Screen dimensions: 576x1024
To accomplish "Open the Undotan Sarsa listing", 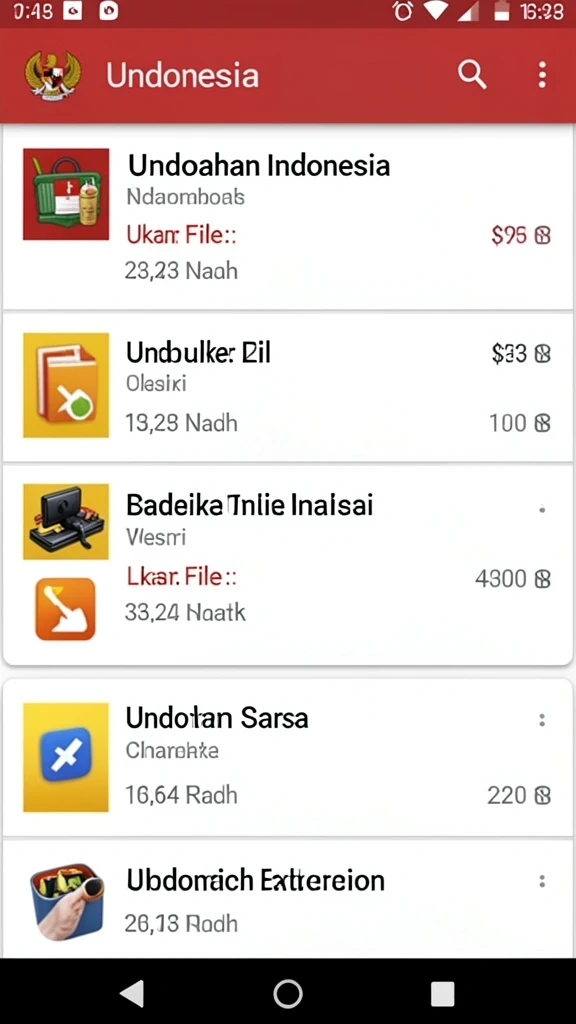I will [x=288, y=757].
